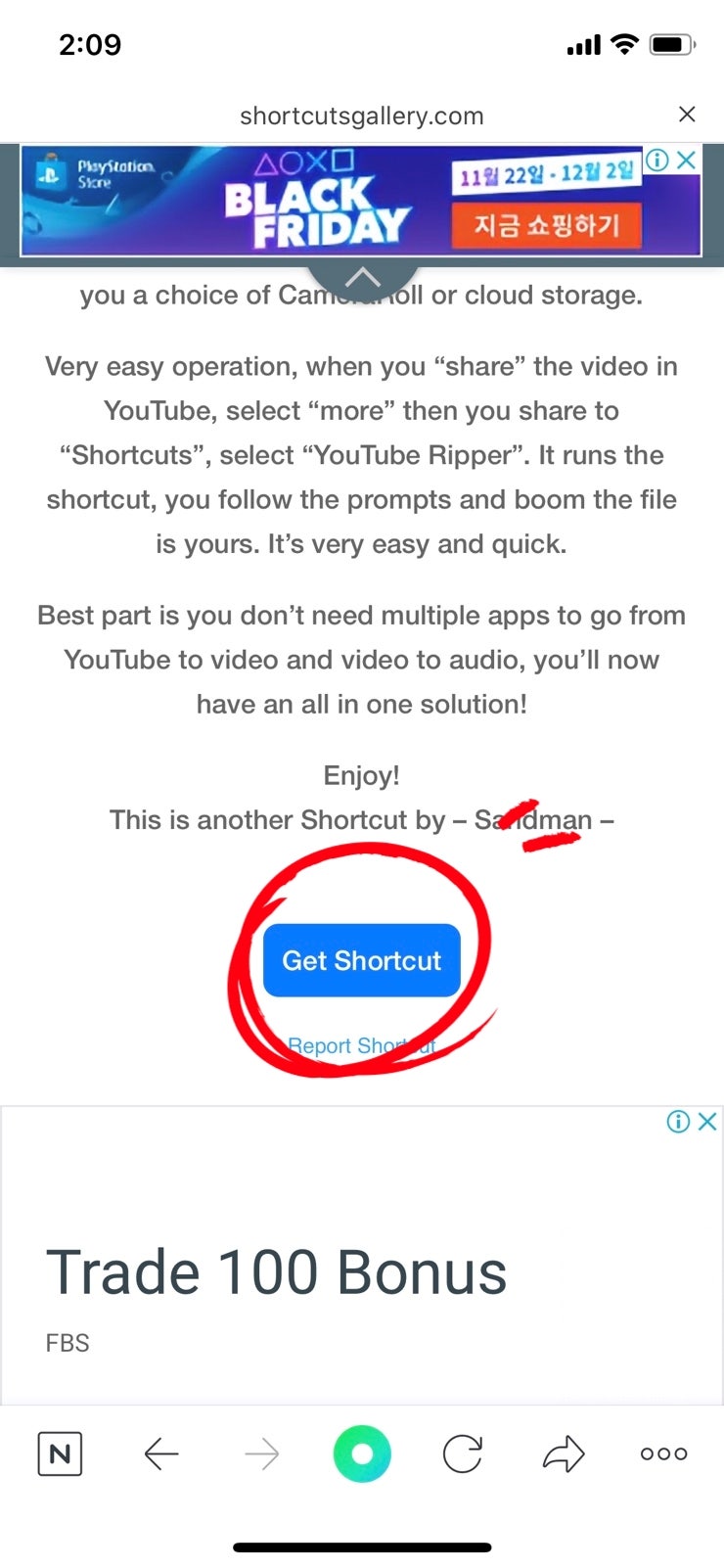The height and width of the screenshot is (1568, 724).
Task: Go to the Naver home N button
Action: pyautogui.click(x=60, y=1453)
